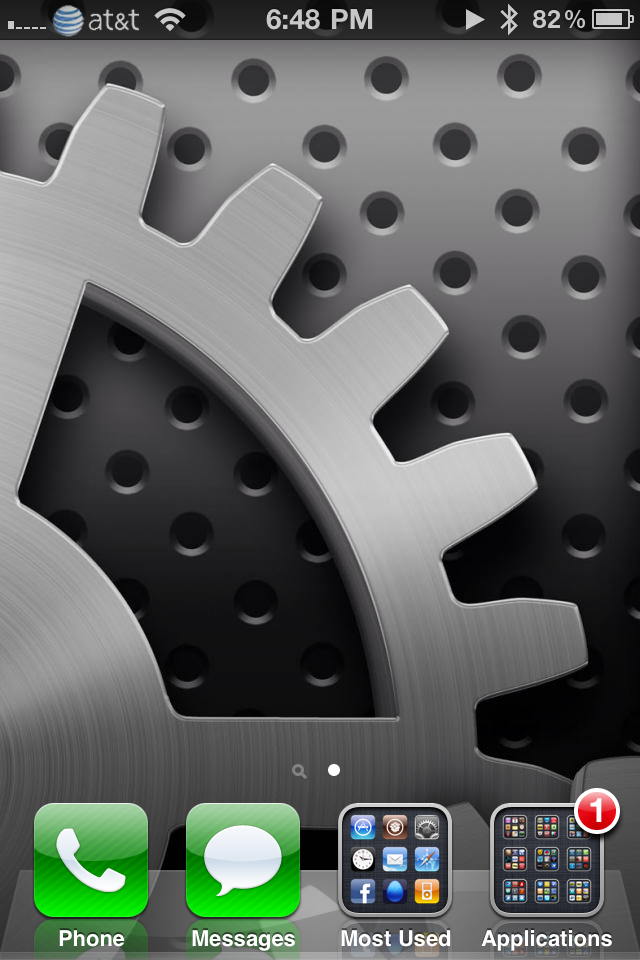This screenshot has width=640, height=960.
Task: Tap the Spotlight search page indicator
Action: (299, 770)
